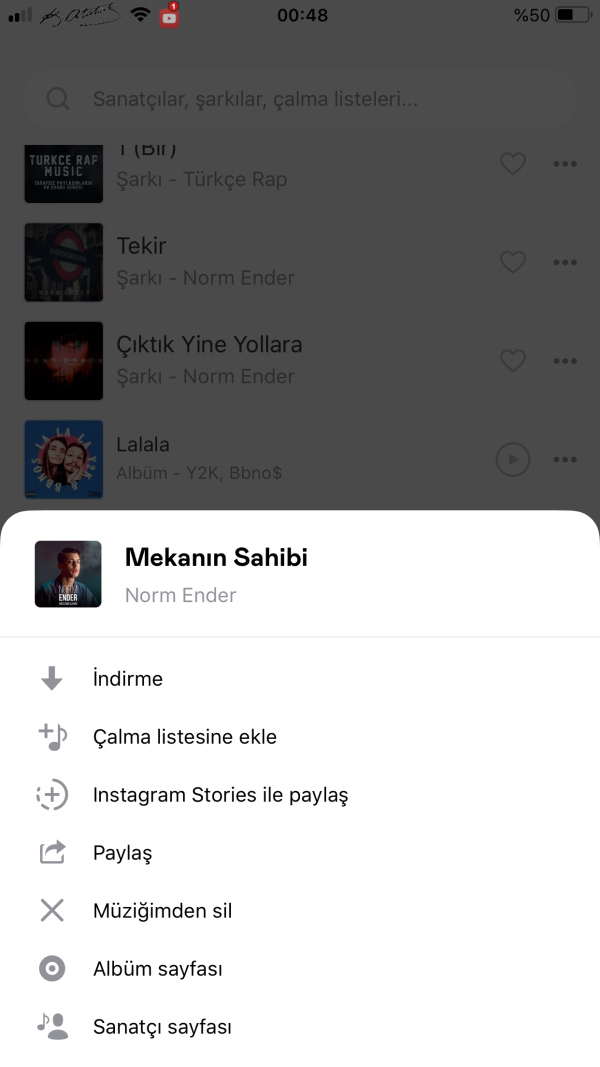Tap the Paylaş share option

coord(122,853)
